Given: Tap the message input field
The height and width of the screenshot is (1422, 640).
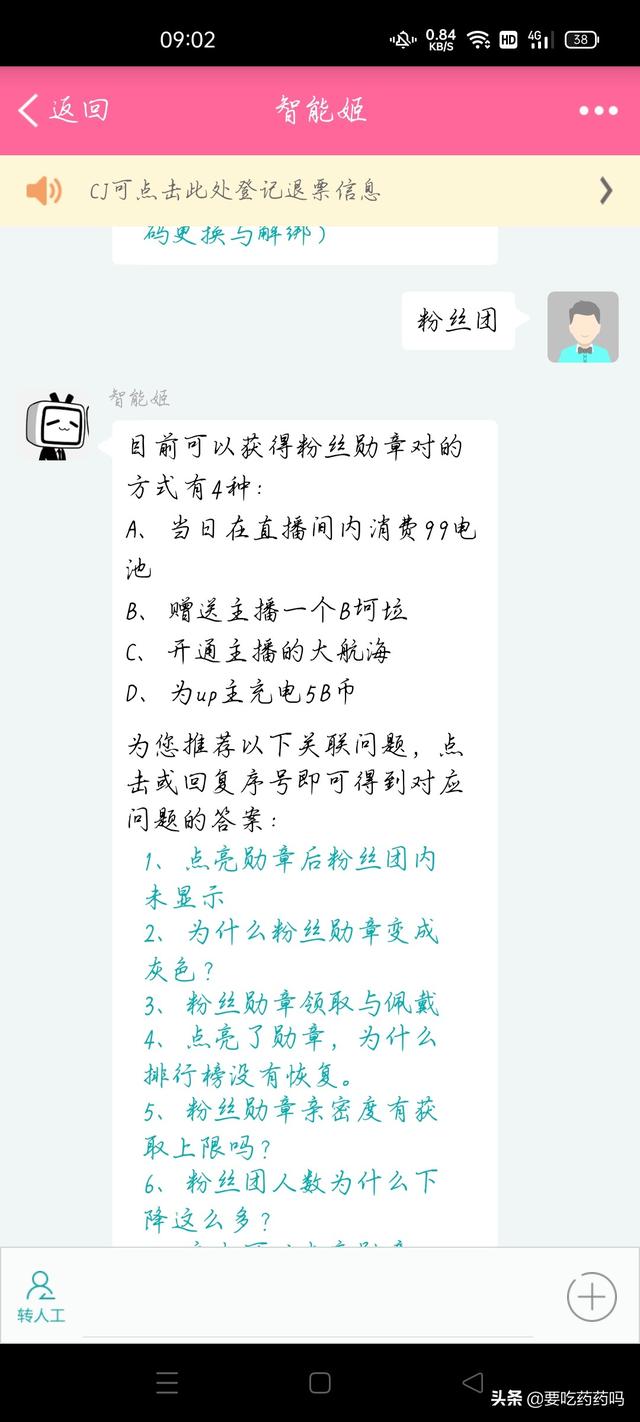Looking at the screenshot, I should click(x=320, y=1297).
